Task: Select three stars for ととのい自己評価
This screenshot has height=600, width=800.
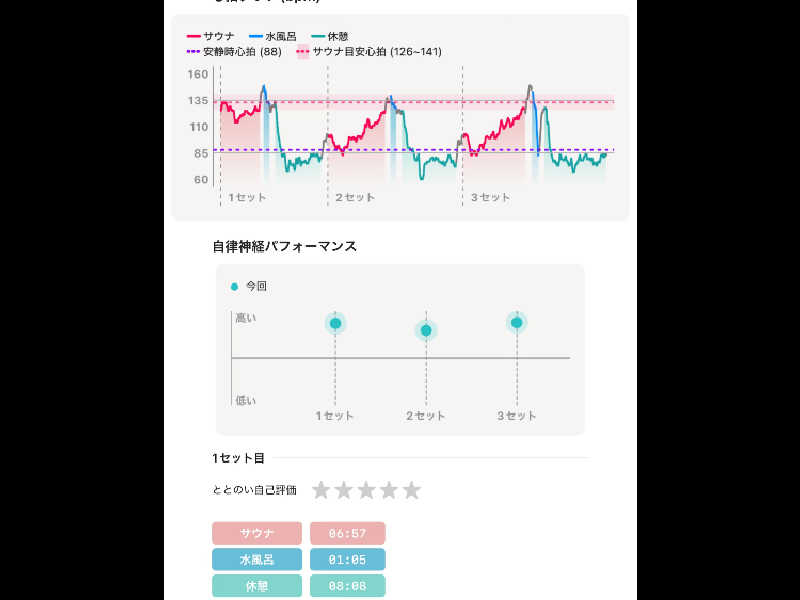Action: pyautogui.click(x=366, y=490)
